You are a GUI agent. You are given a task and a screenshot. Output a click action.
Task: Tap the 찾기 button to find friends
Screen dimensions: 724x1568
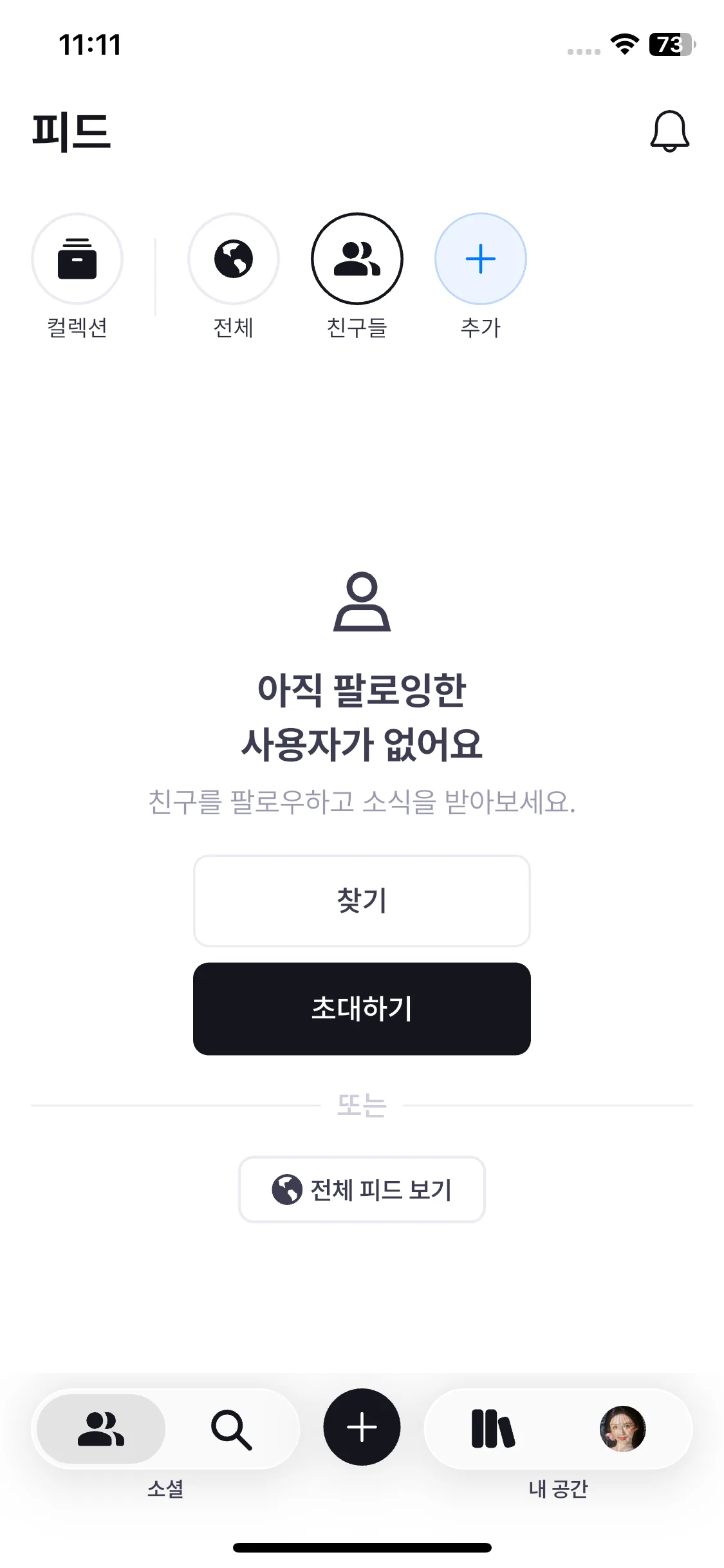(x=362, y=901)
